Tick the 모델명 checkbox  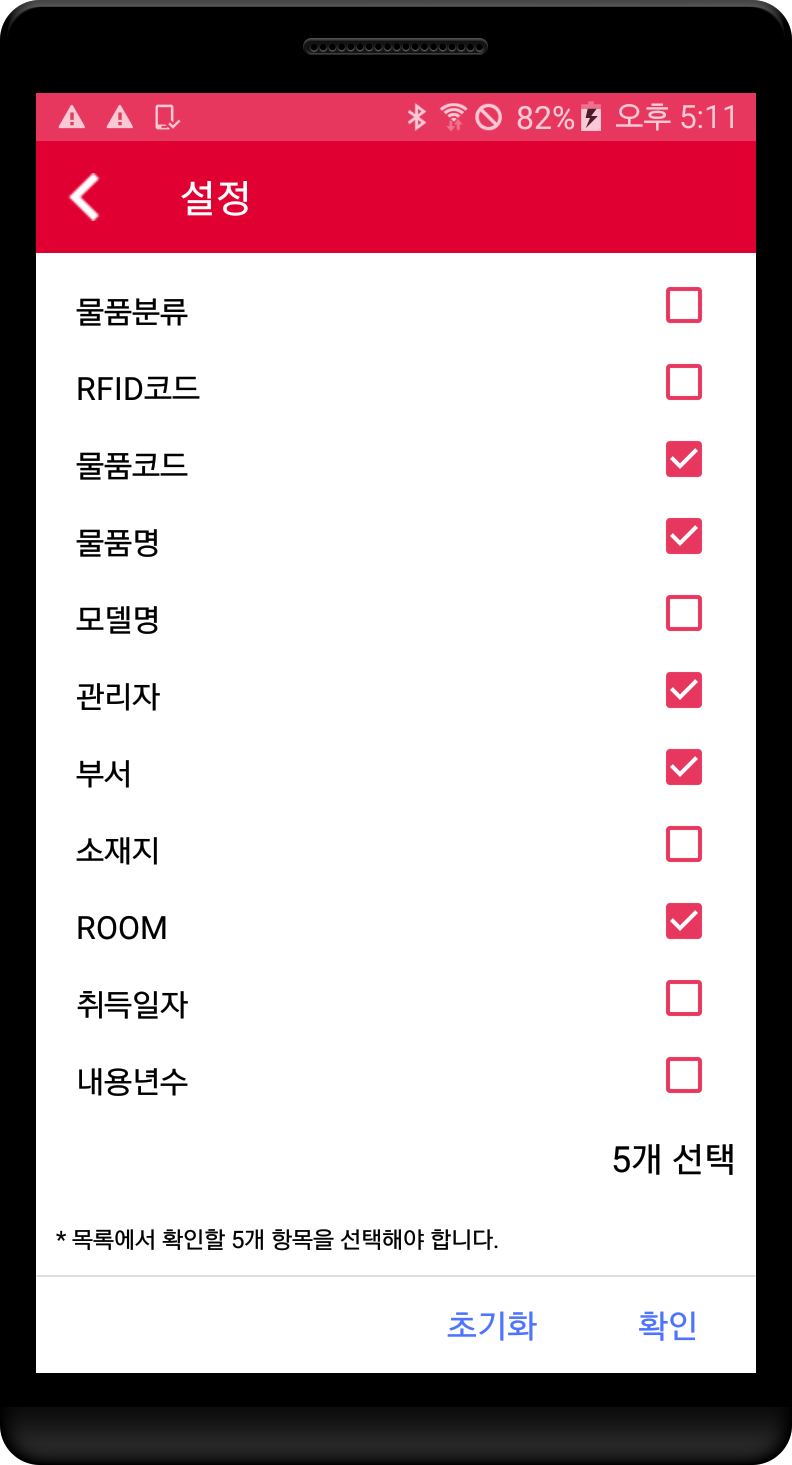tap(684, 613)
